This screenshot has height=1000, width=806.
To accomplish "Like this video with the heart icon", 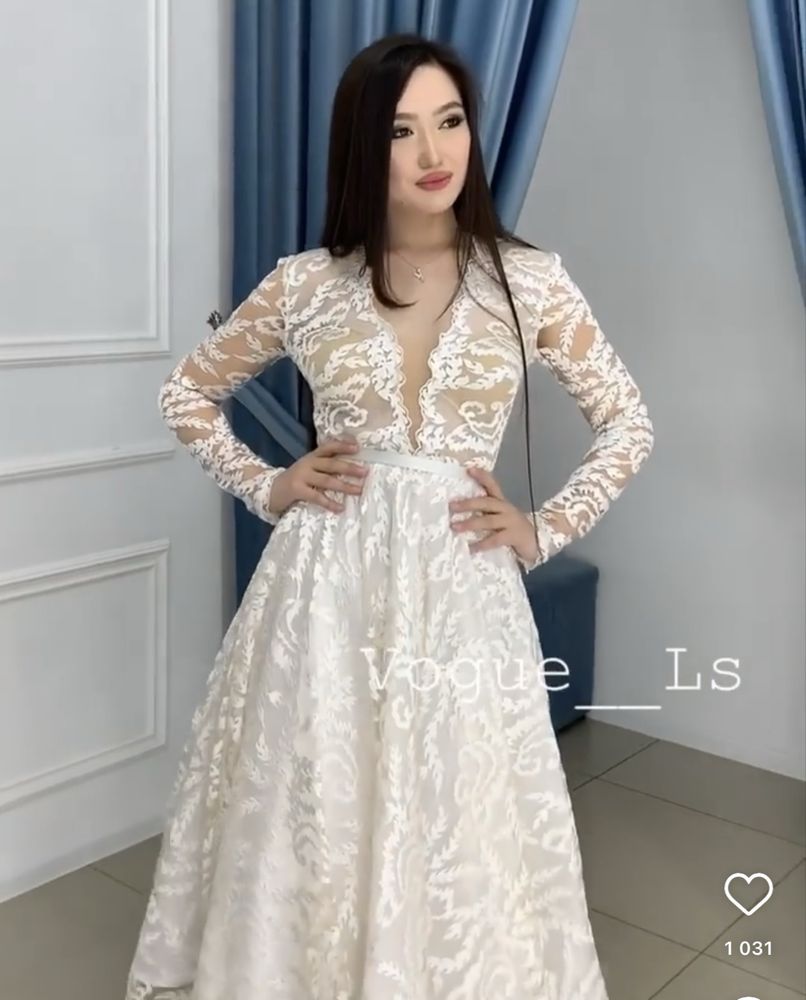I will click(748, 893).
